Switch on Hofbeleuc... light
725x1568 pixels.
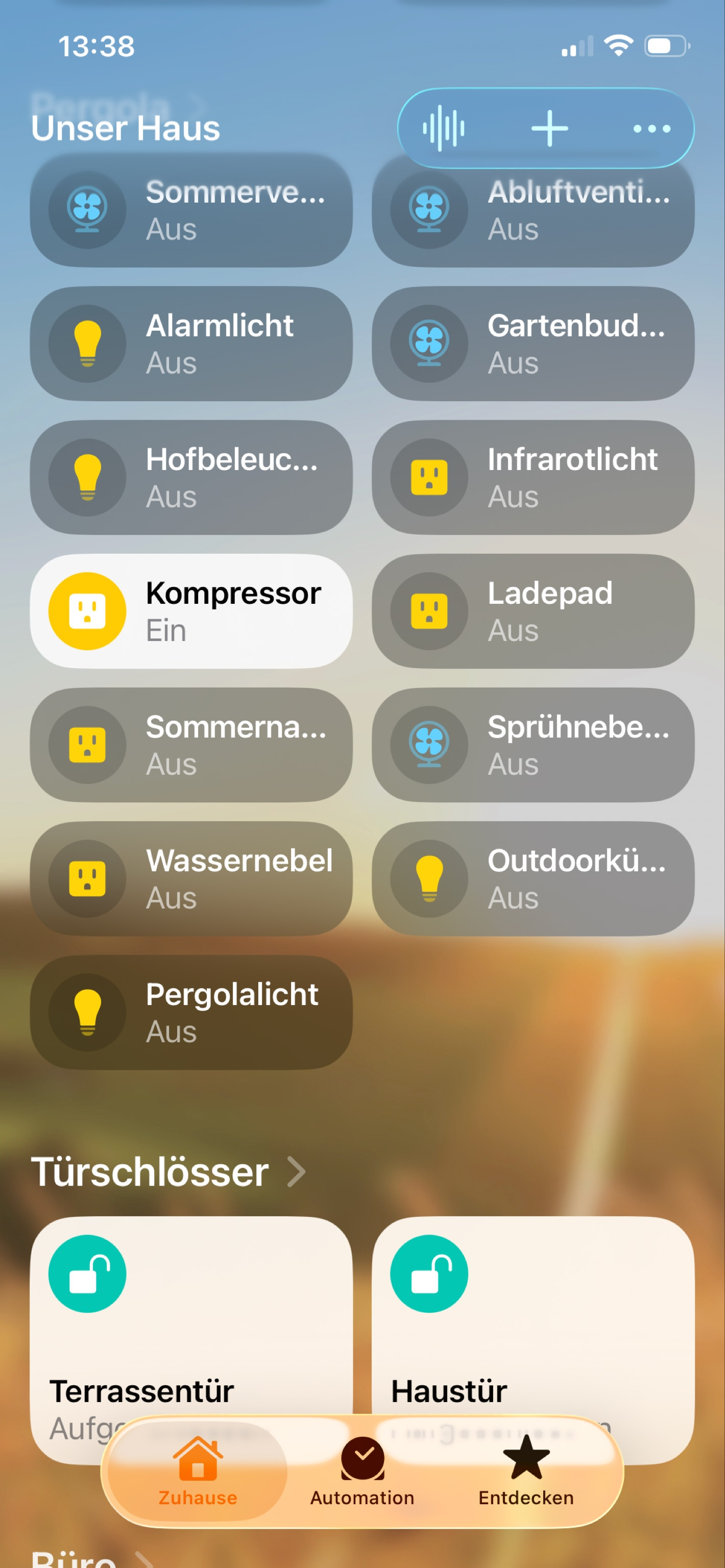(x=87, y=478)
